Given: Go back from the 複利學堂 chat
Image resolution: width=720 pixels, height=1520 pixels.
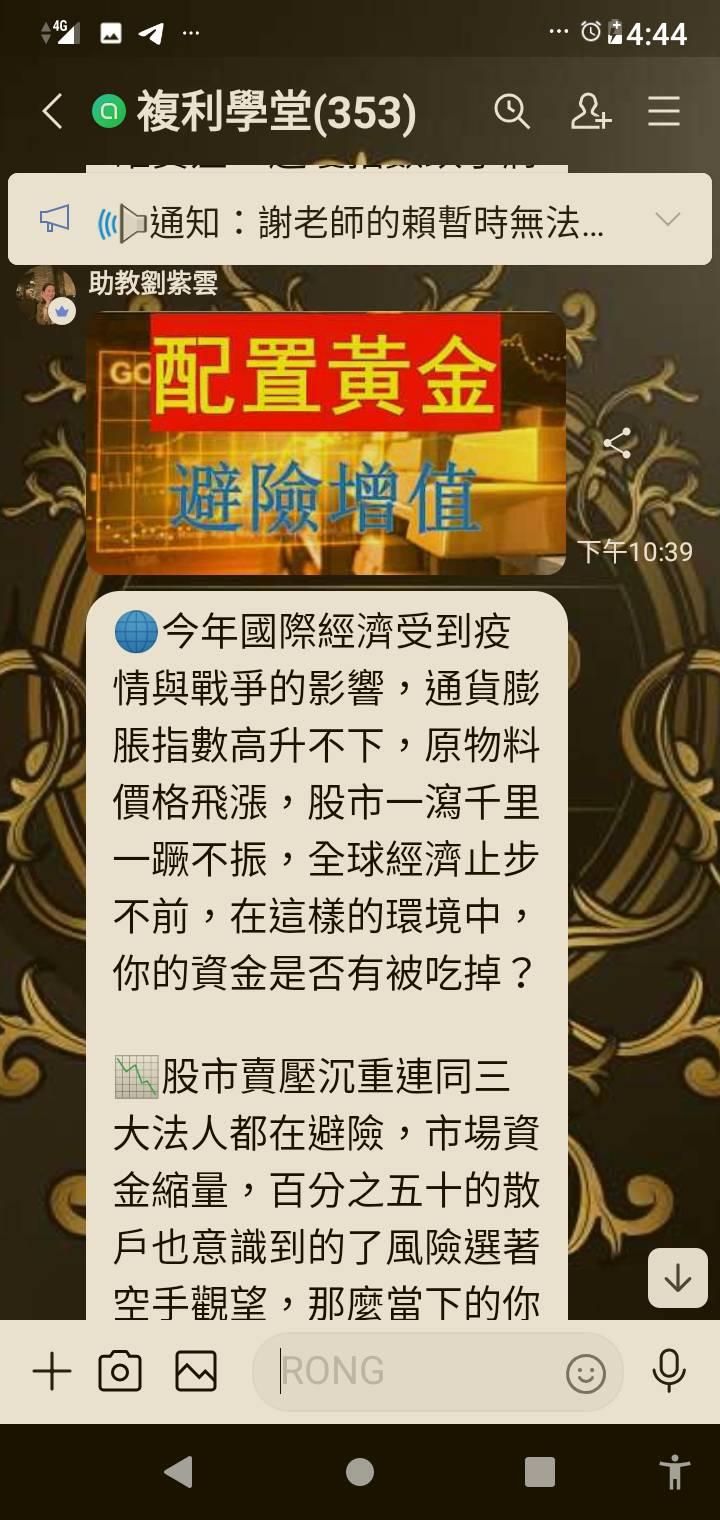Looking at the screenshot, I should 52,112.
